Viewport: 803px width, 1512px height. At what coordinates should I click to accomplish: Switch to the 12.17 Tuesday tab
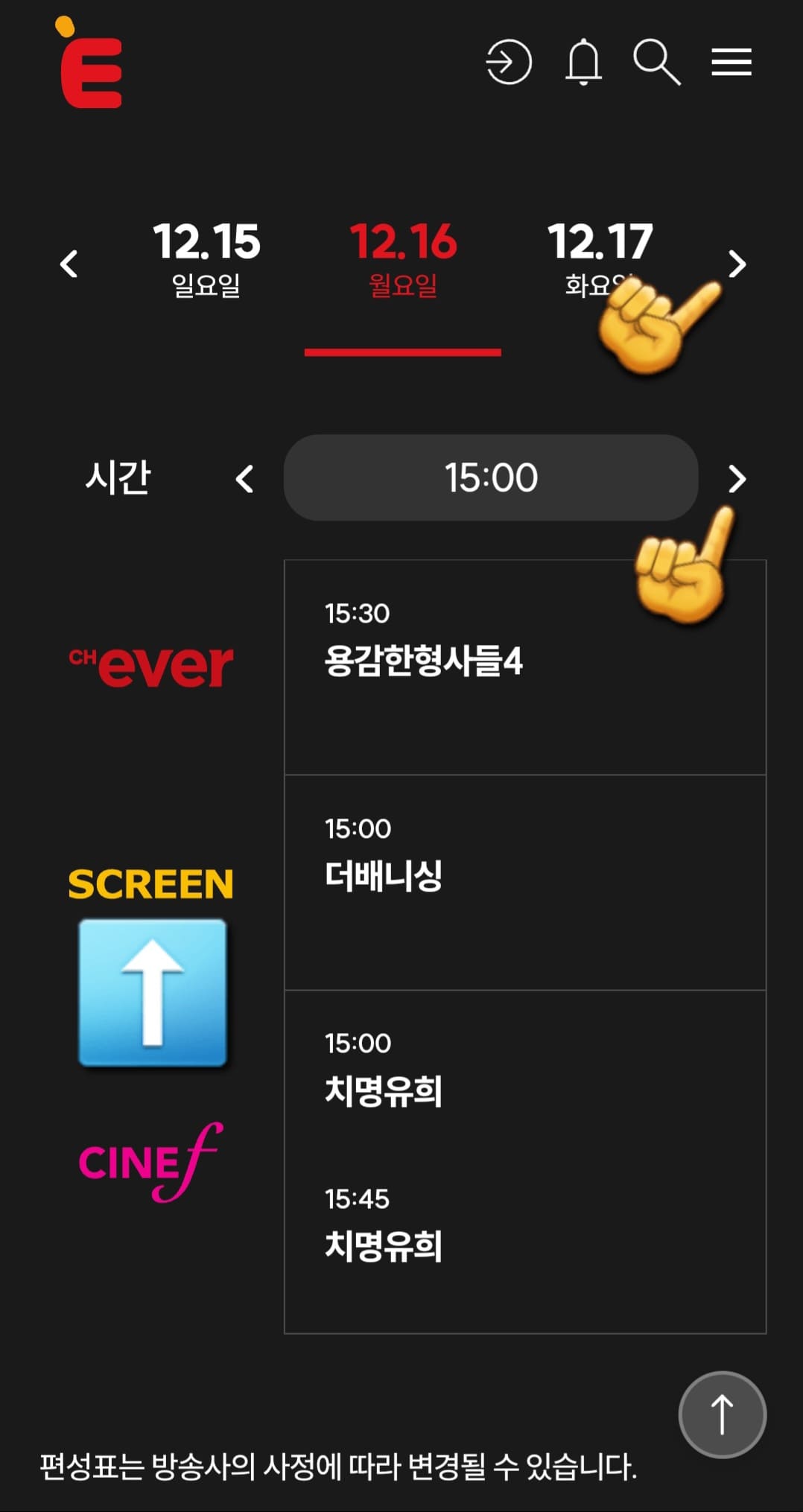tap(602, 257)
